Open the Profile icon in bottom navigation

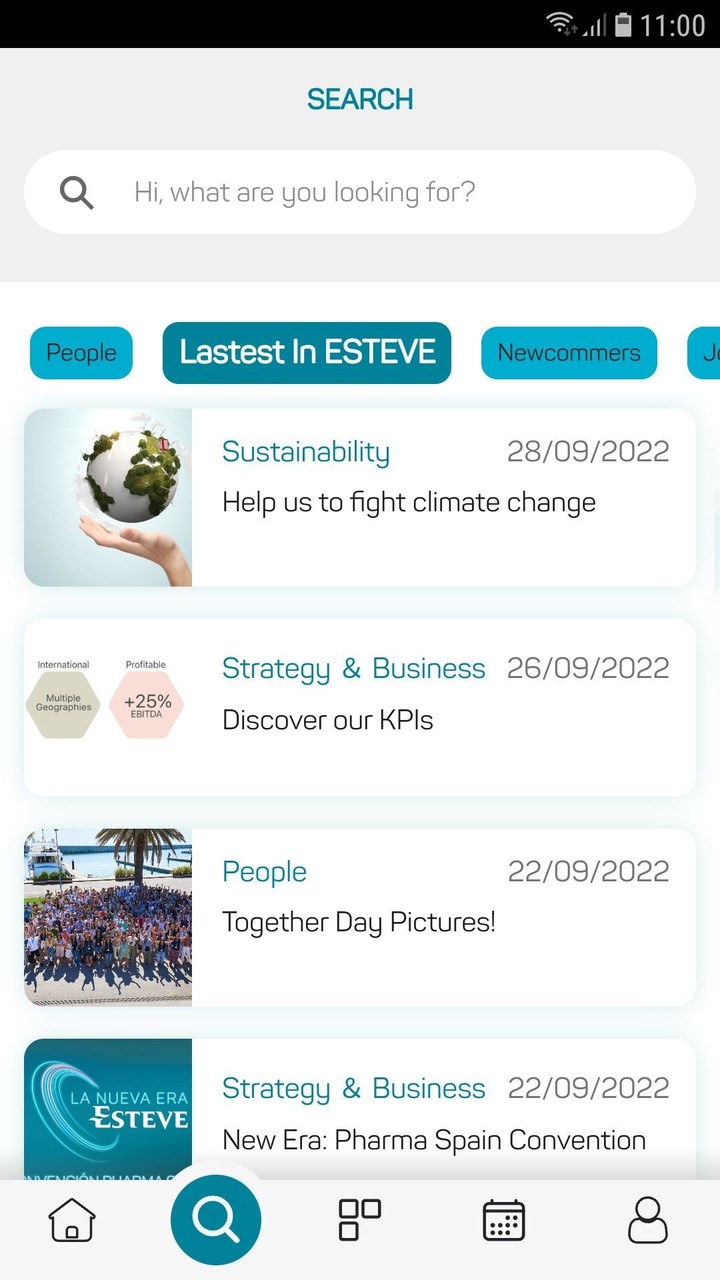(x=647, y=1219)
